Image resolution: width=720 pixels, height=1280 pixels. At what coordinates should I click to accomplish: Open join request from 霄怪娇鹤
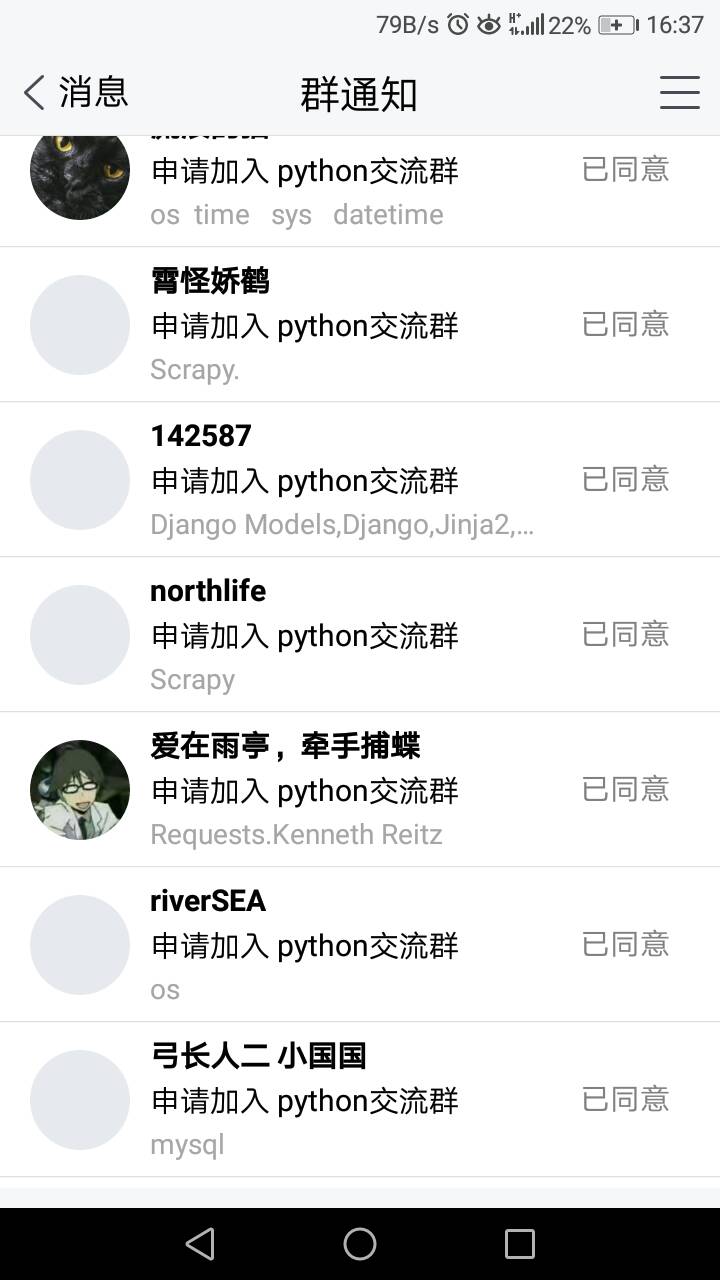pyautogui.click(x=360, y=325)
